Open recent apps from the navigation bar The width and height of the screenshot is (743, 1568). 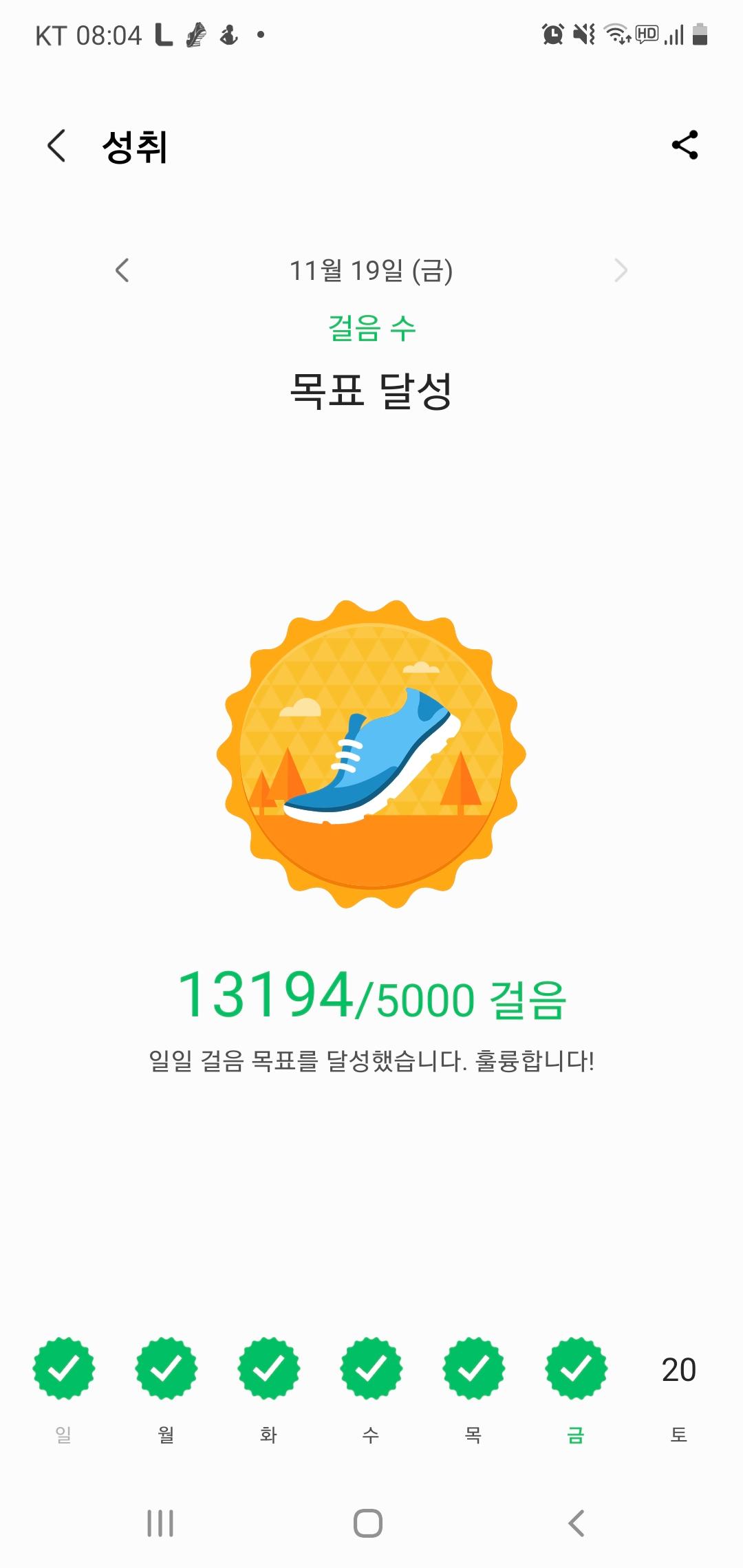(x=160, y=1523)
